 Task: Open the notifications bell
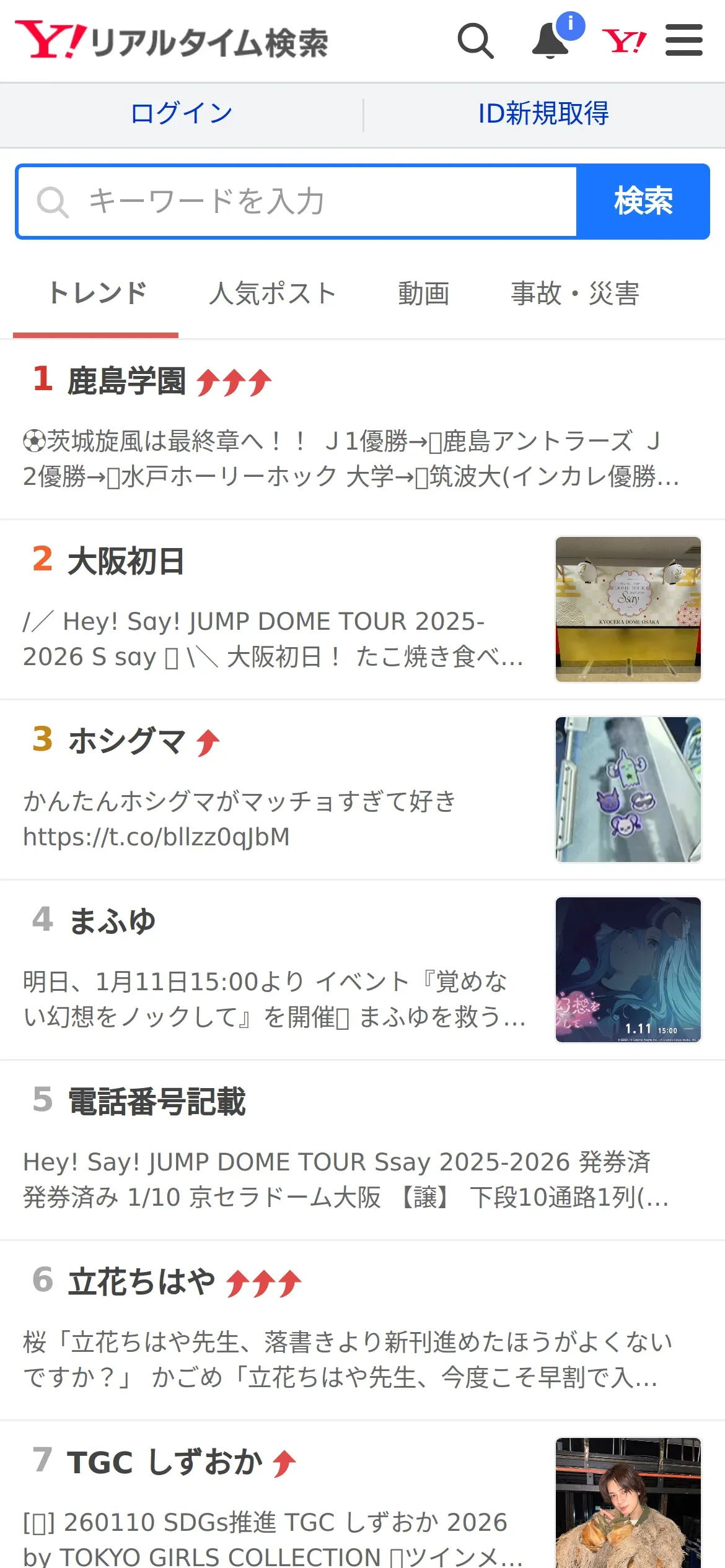coord(551,41)
